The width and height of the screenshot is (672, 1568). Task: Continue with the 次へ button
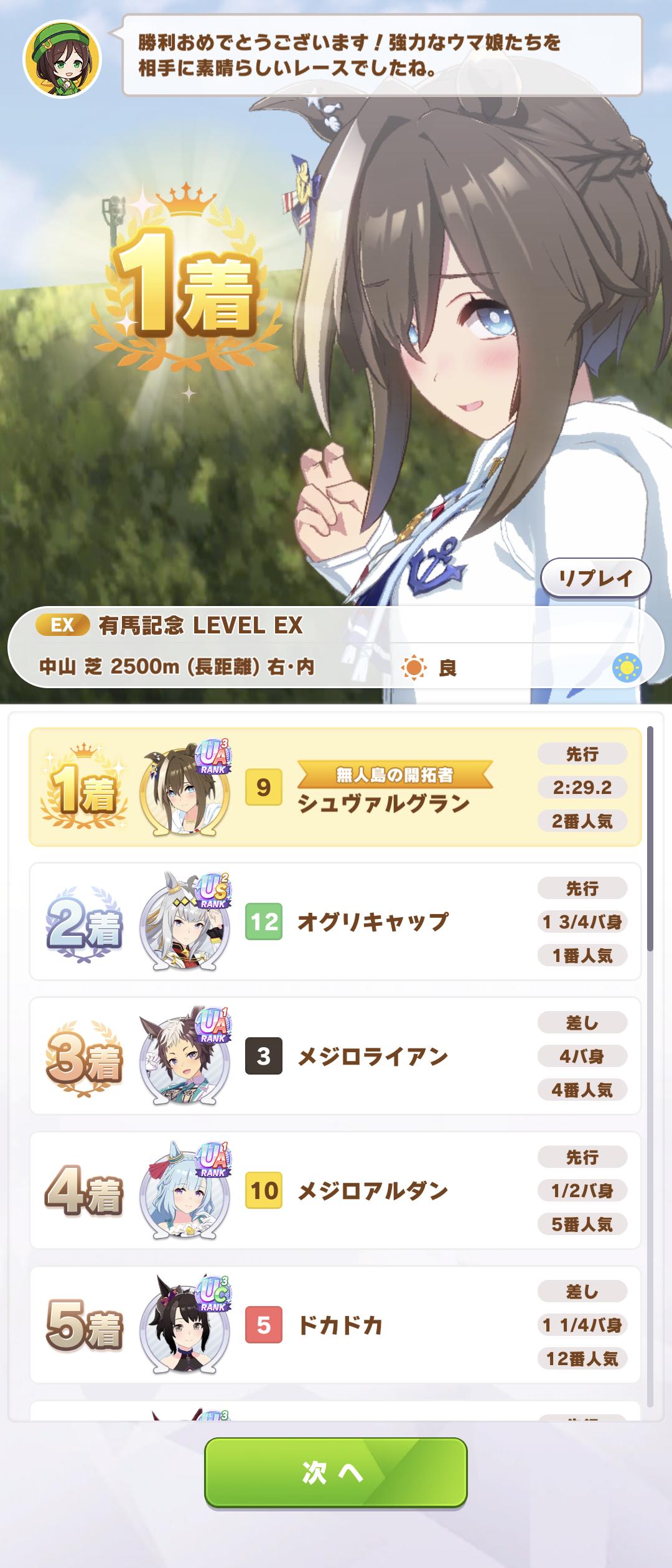click(335, 1473)
